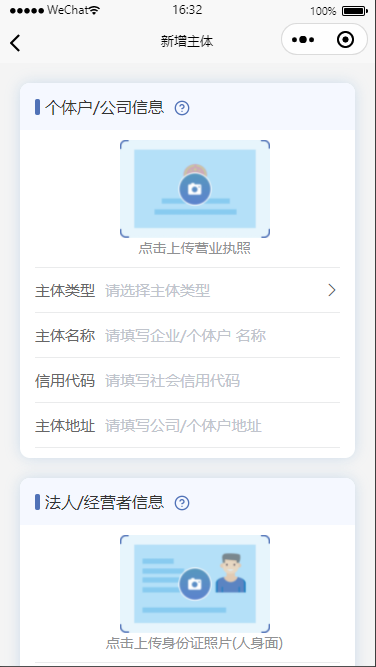The width and height of the screenshot is (376, 667).
Task: Focus the 信用代码 input field
Action: click(x=222, y=381)
